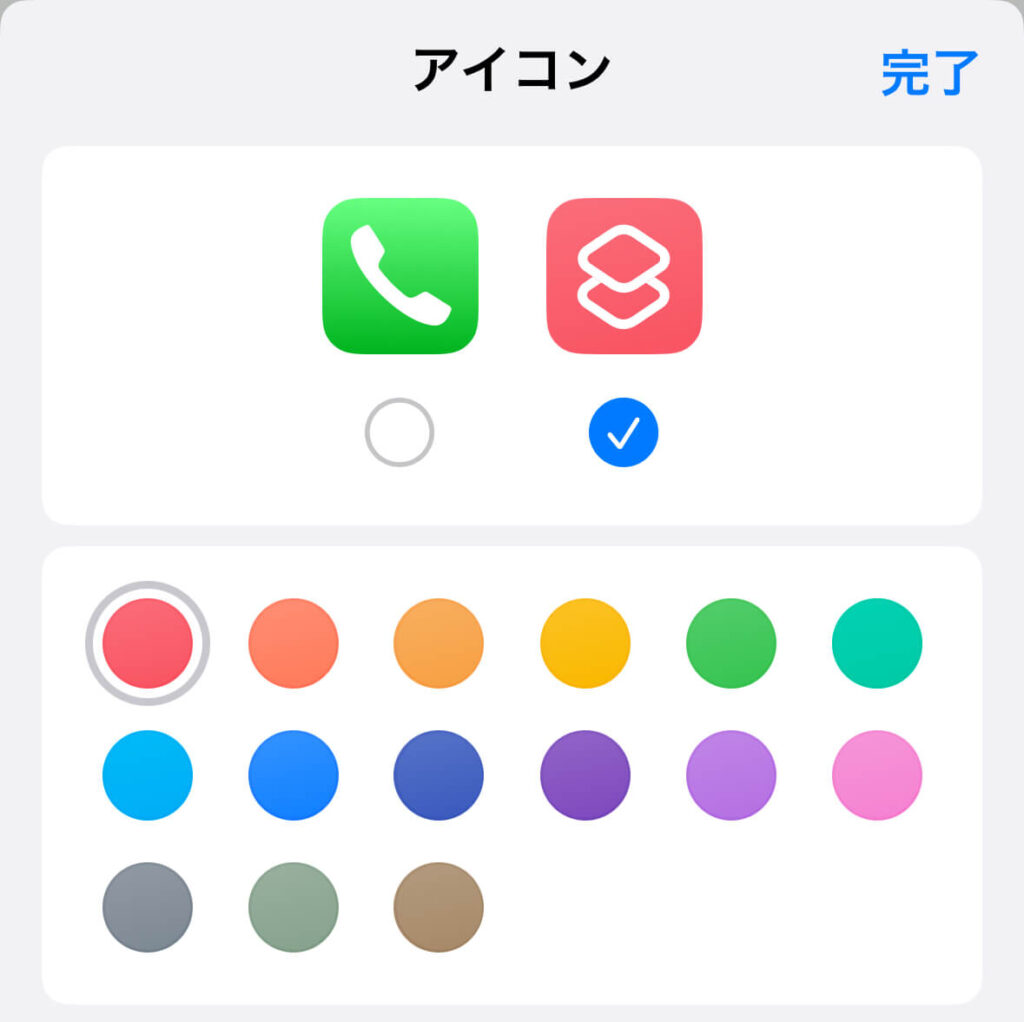Select the checked Shortcuts icon radio button
Screen dimensions: 1024x1022
pos(623,433)
